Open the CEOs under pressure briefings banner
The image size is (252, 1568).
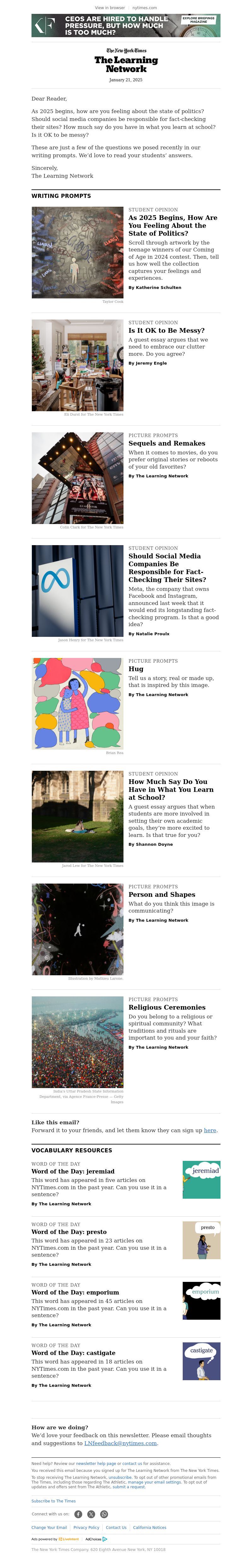point(125,26)
